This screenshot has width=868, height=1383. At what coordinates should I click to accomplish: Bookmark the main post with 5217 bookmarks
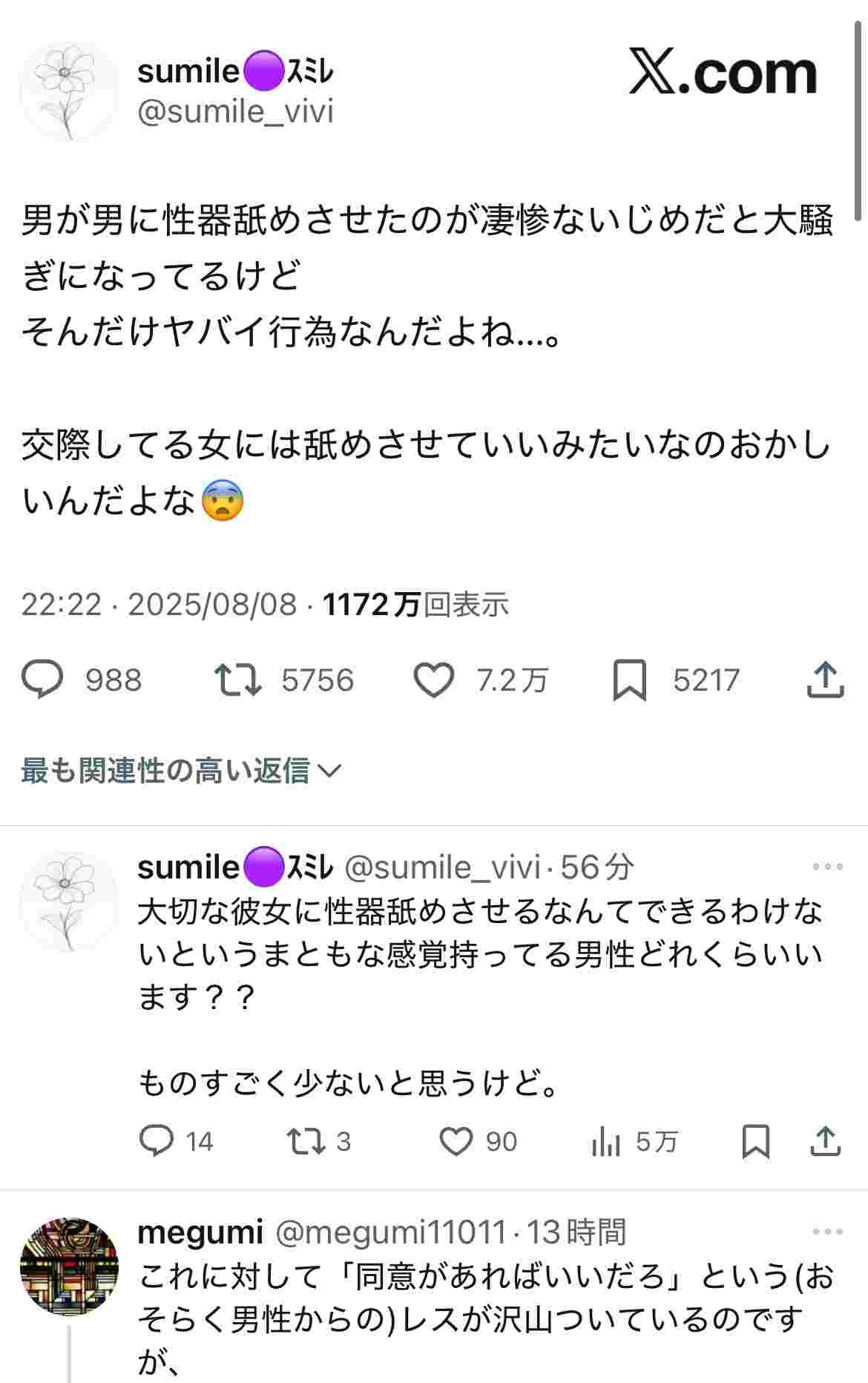click(x=629, y=680)
